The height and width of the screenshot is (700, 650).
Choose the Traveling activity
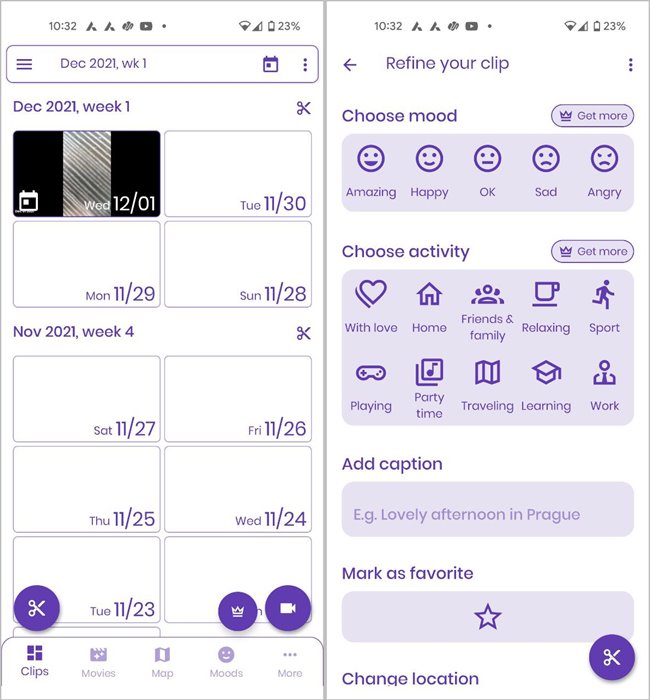tap(487, 385)
